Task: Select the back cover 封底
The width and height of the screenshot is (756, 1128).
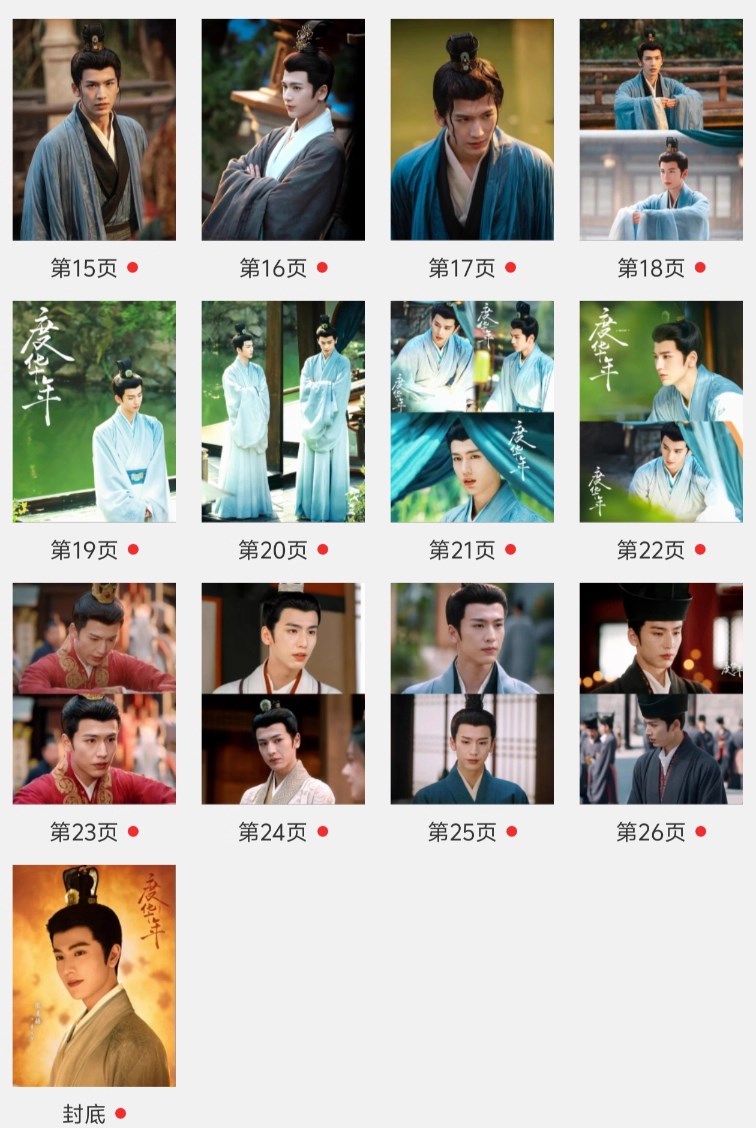Action: pos(94,976)
